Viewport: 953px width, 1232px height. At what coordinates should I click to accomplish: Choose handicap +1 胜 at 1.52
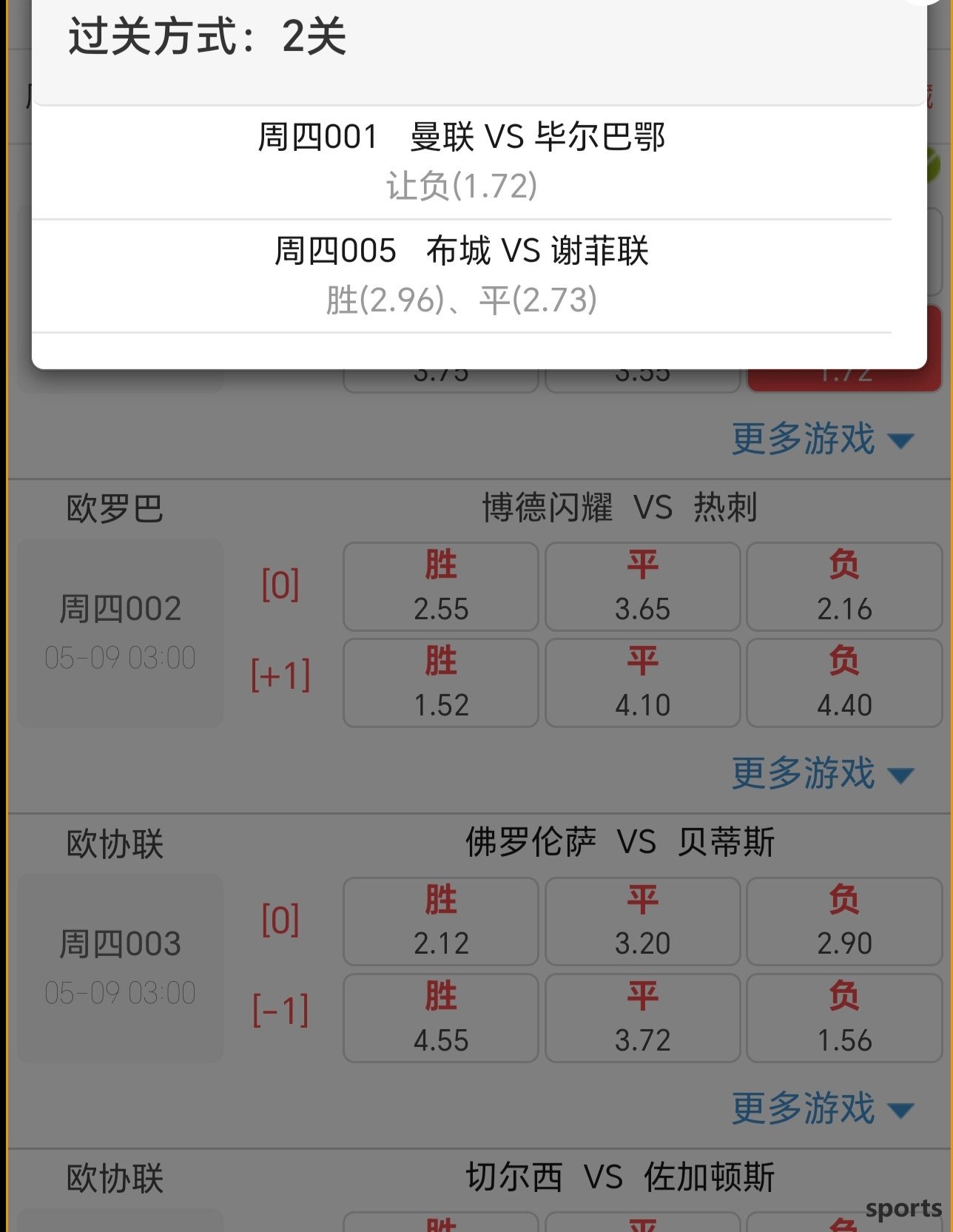[x=440, y=683]
